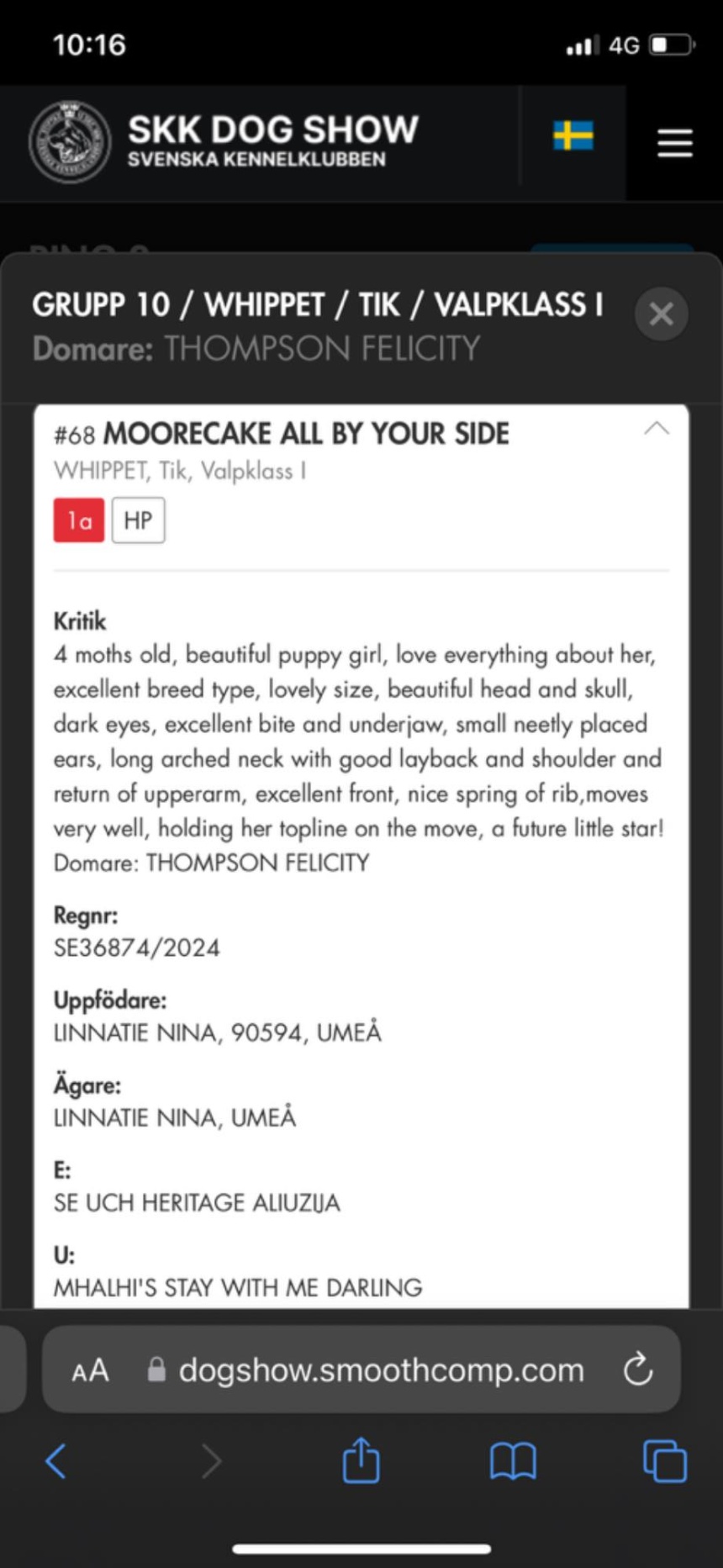Open Safari reader text size options
Viewport: 723px width, 1568px height.
point(90,1370)
